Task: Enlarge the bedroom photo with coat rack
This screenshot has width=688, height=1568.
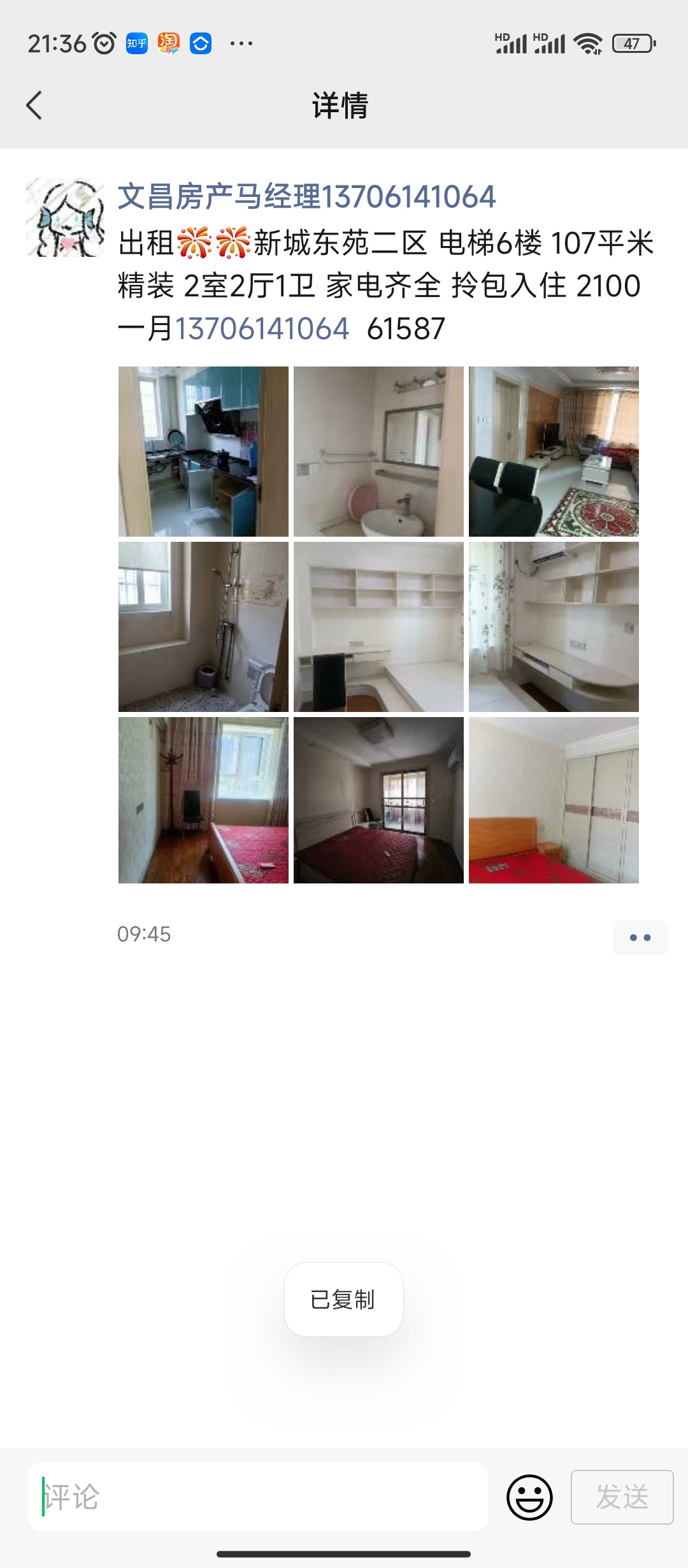Action: pyautogui.click(x=203, y=800)
